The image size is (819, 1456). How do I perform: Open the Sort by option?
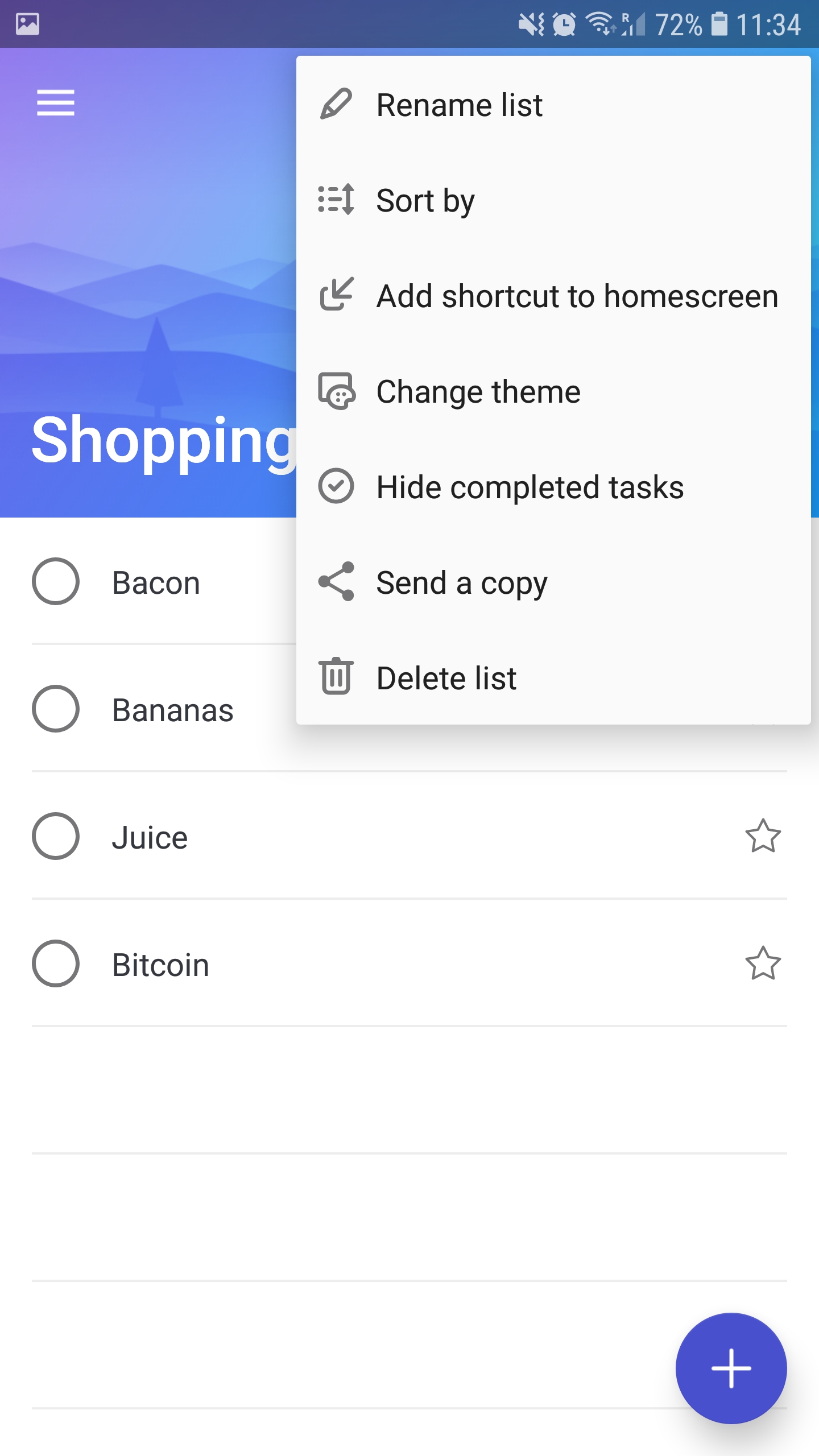click(425, 201)
